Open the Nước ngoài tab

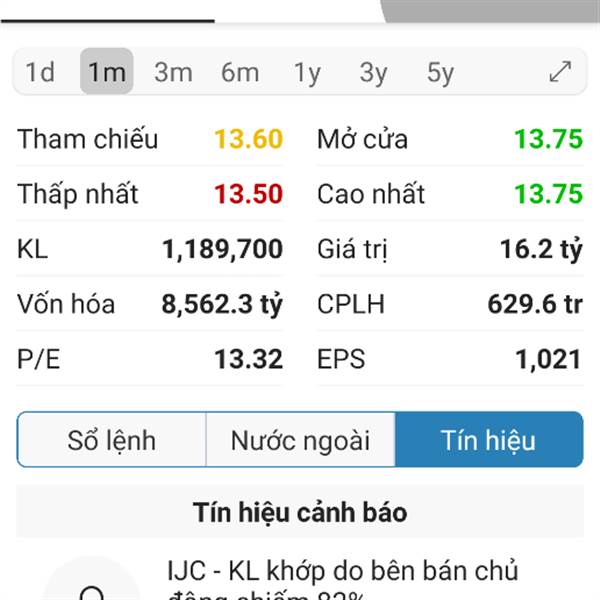[x=300, y=440]
